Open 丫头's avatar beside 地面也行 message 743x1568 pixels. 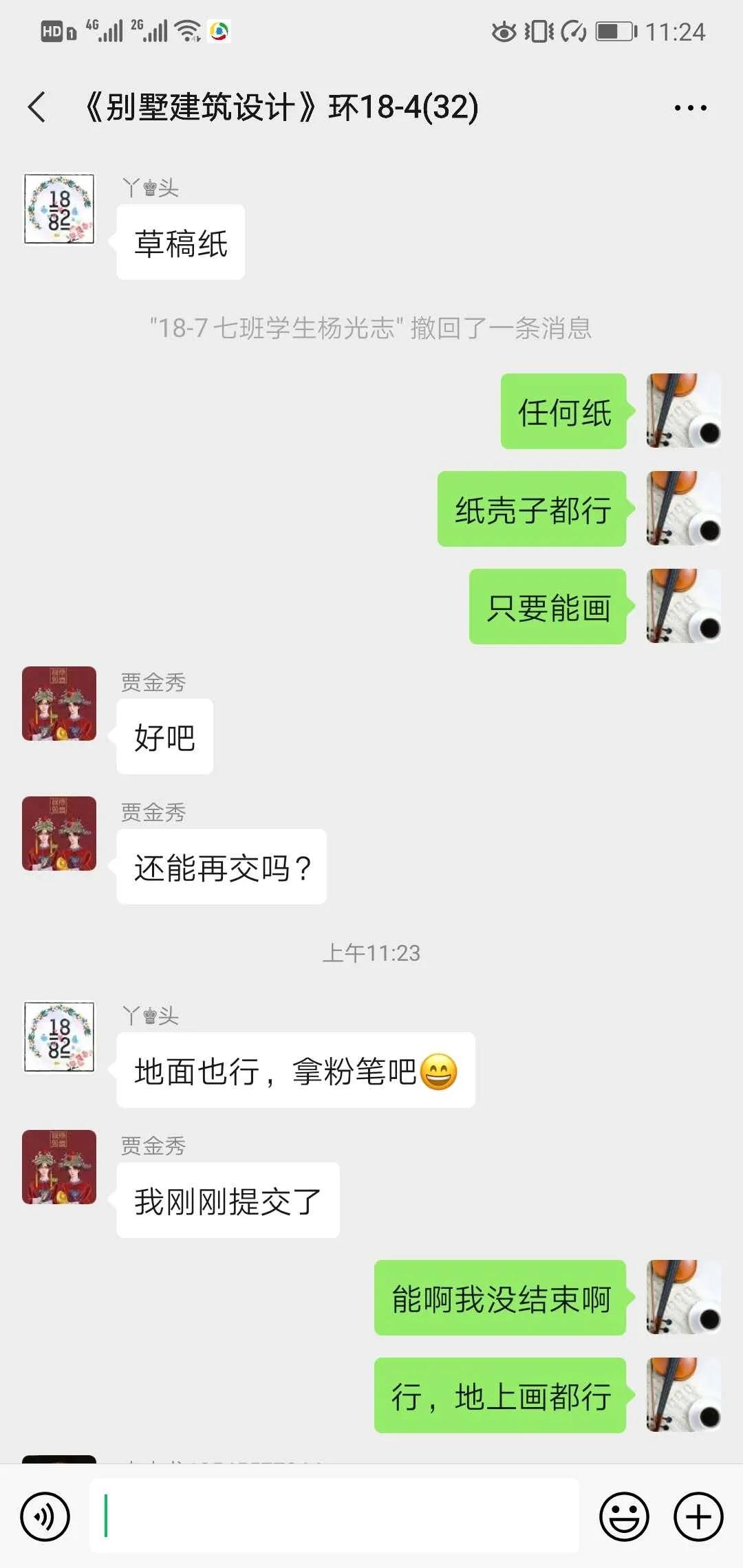click(59, 1036)
